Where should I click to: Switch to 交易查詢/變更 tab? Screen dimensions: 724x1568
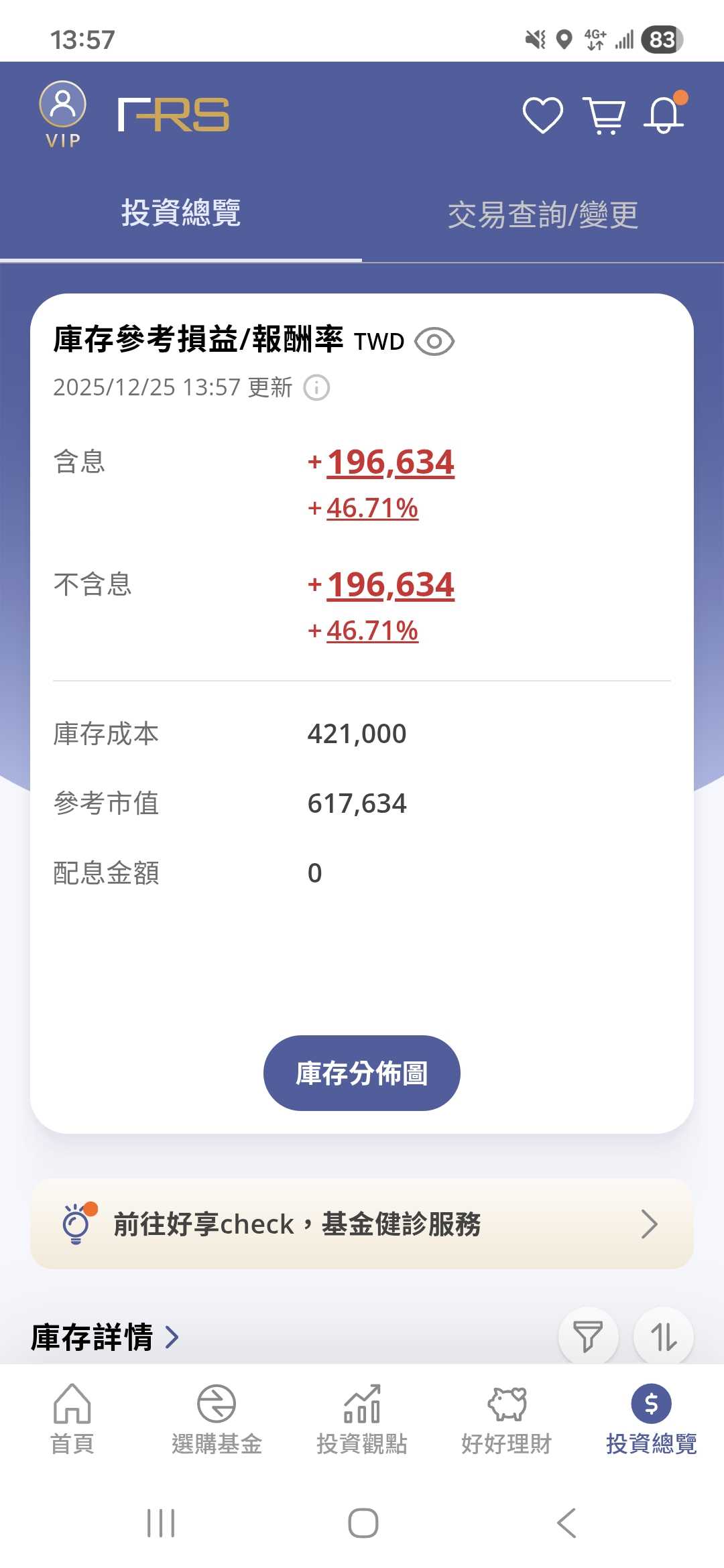[543, 214]
